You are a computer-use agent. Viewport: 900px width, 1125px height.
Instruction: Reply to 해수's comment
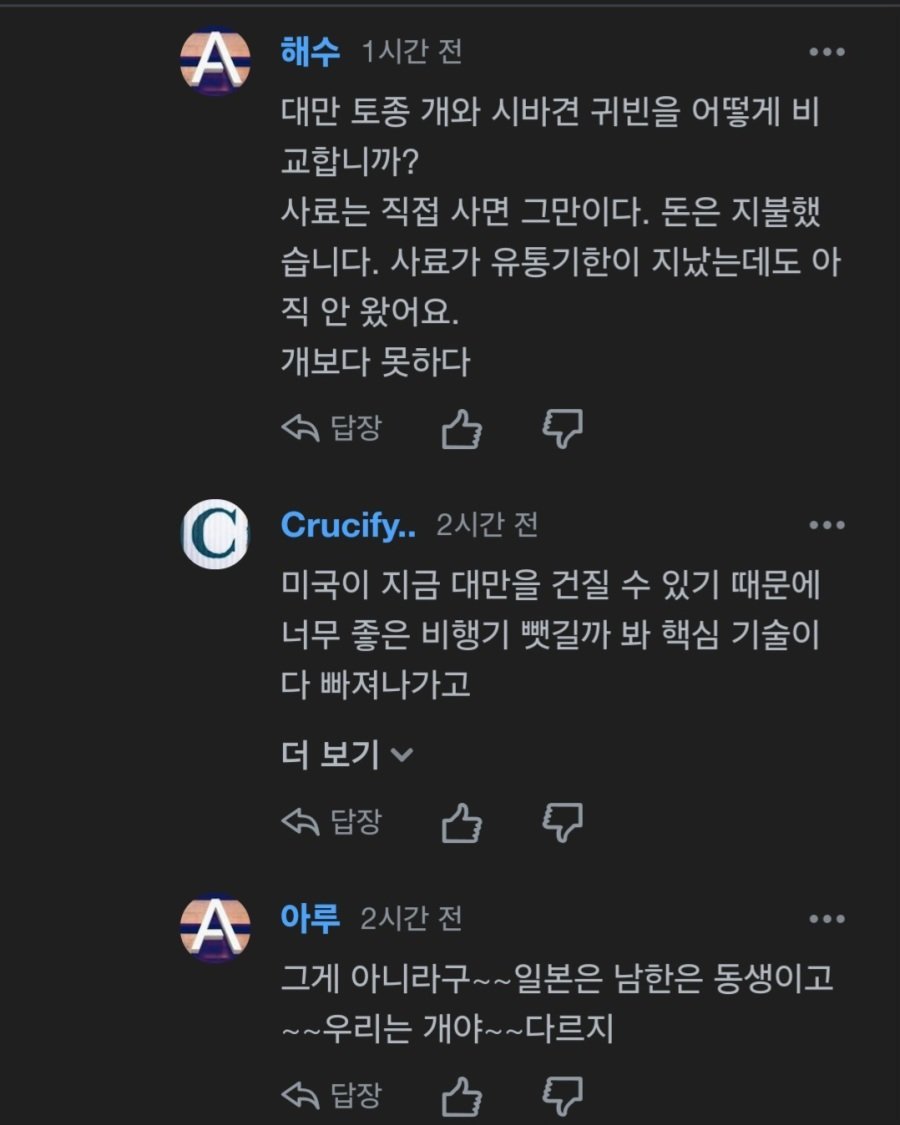coord(332,429)
